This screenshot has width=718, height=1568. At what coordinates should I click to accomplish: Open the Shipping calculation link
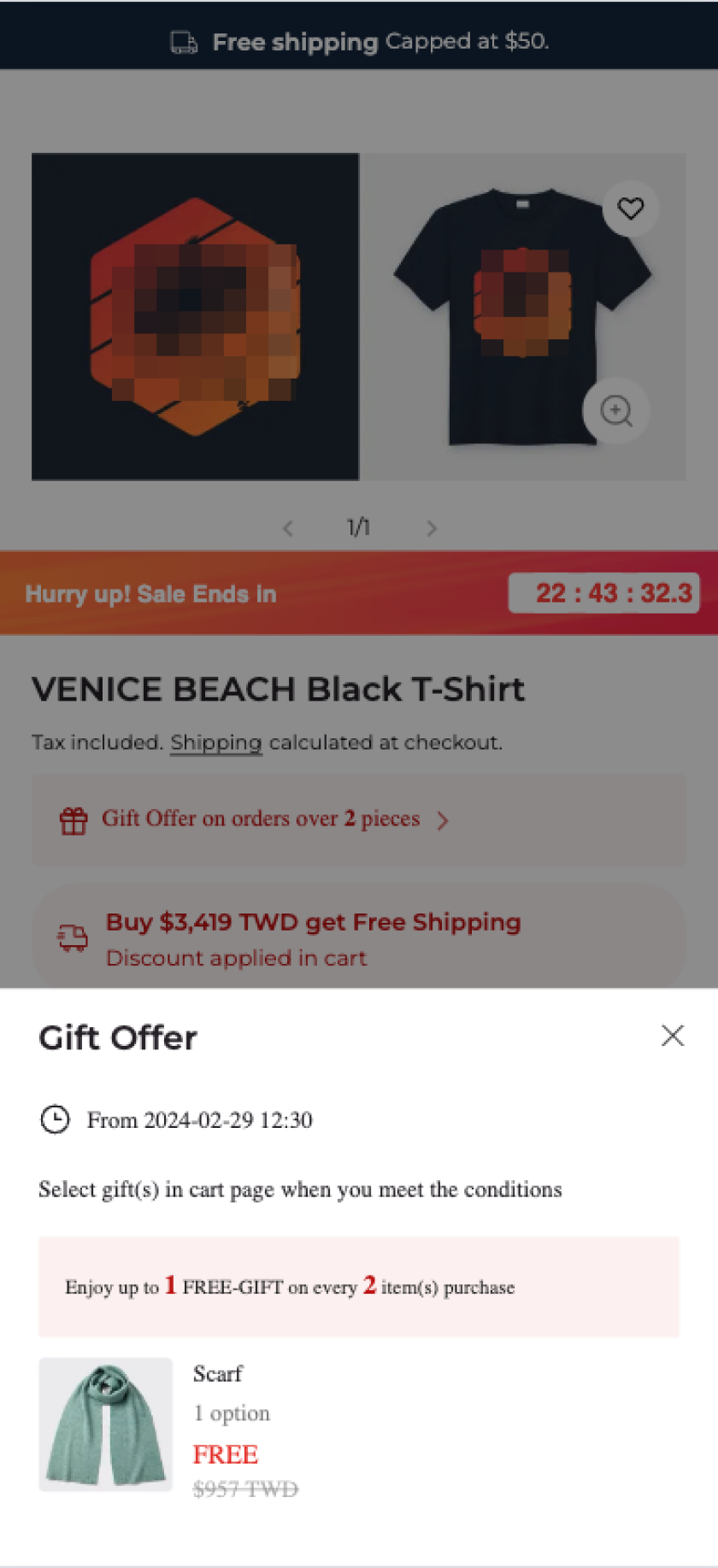pyautogui.click(x=216, y=743)
